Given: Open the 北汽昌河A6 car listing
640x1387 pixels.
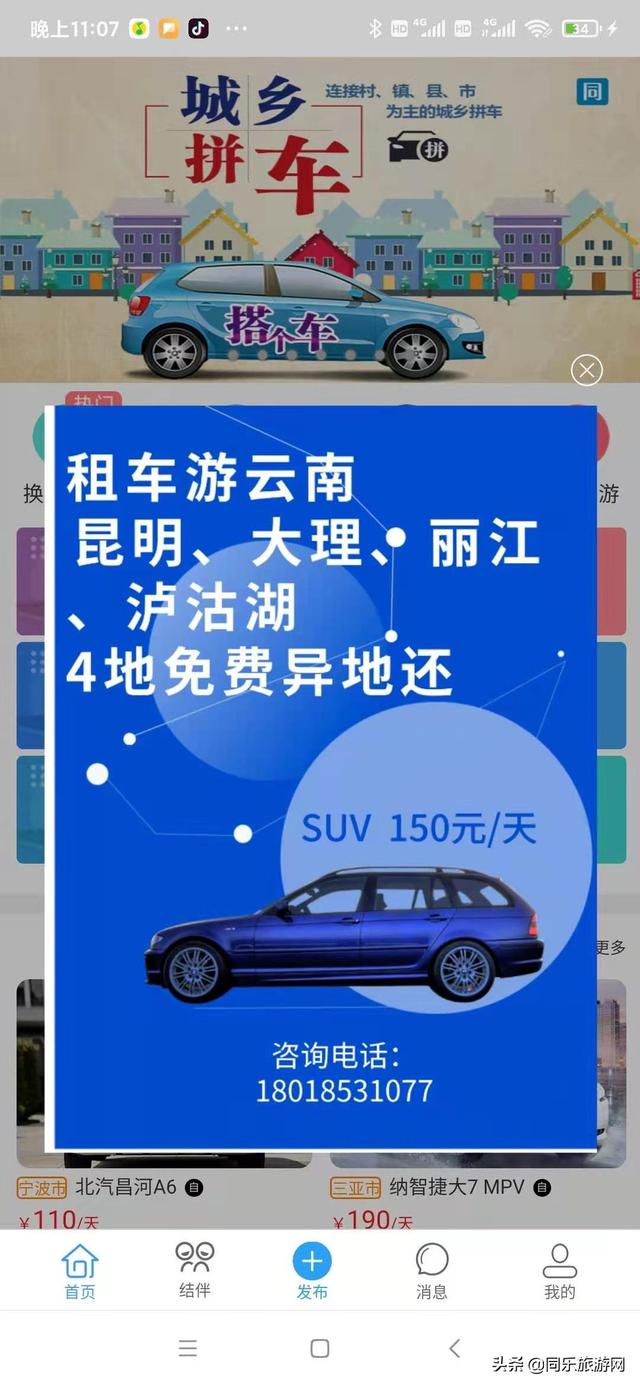Looking at the screenshot, I should pyautogui.click(x=126, y=1187).
